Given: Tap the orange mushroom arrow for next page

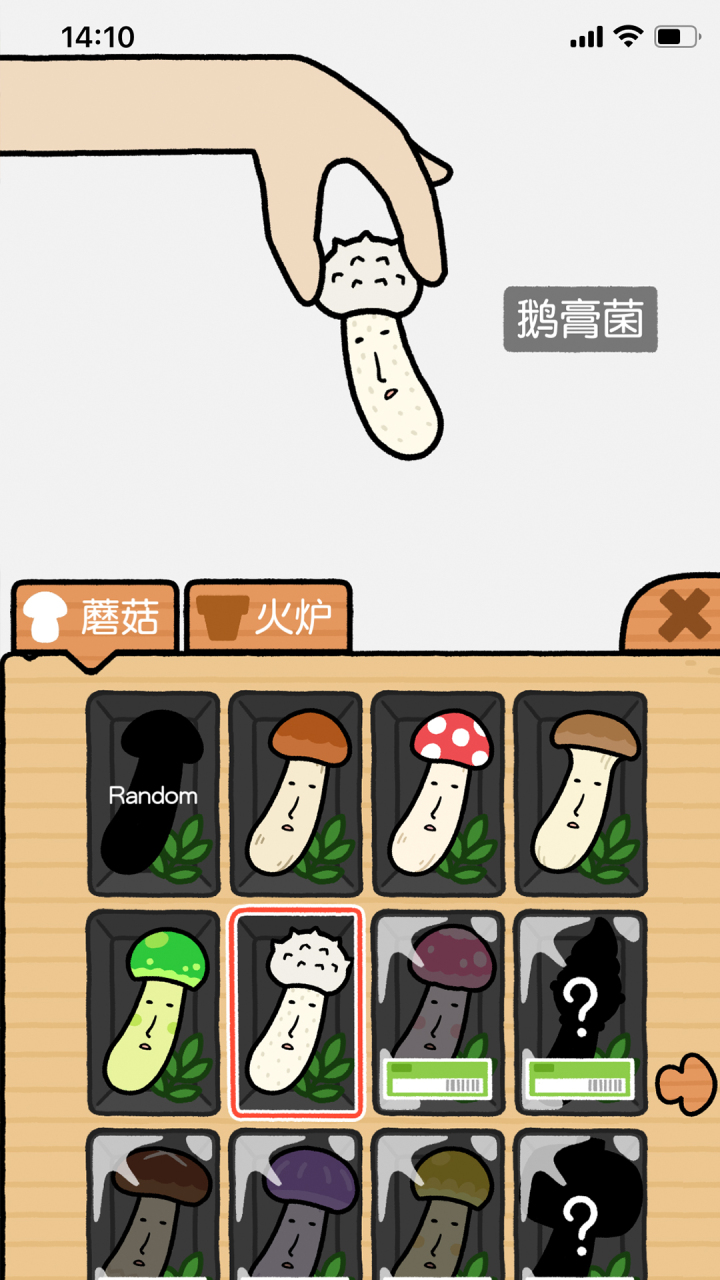Looking at the screenshot, I should pos(686,1082).
